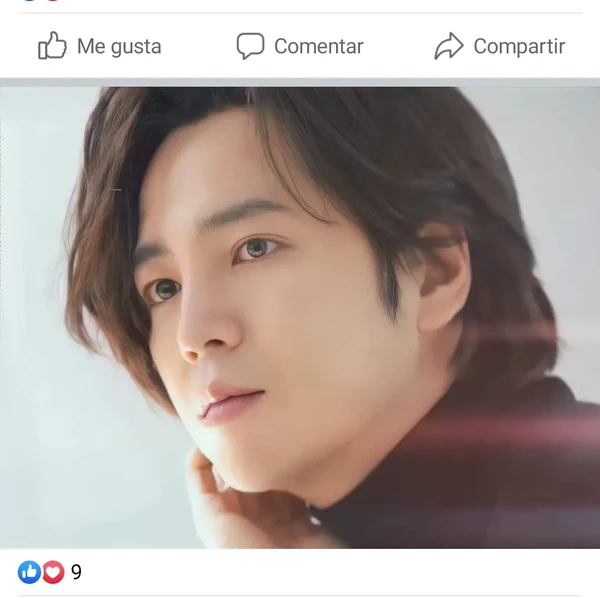Like the post with Me gusta
The image size is (600, 600).
pos(99,46)
